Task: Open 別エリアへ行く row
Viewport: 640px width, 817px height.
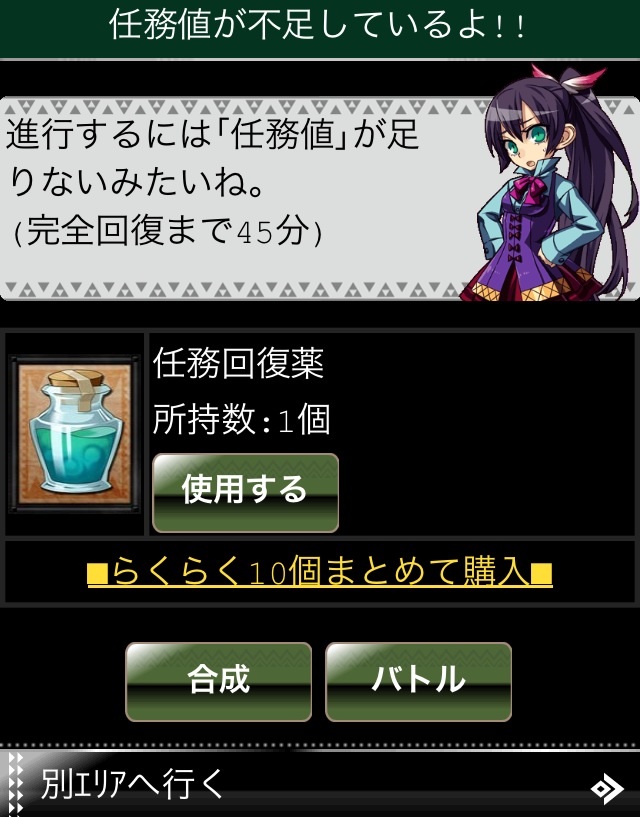Action: pyautogui.click(x=320, y=786)
